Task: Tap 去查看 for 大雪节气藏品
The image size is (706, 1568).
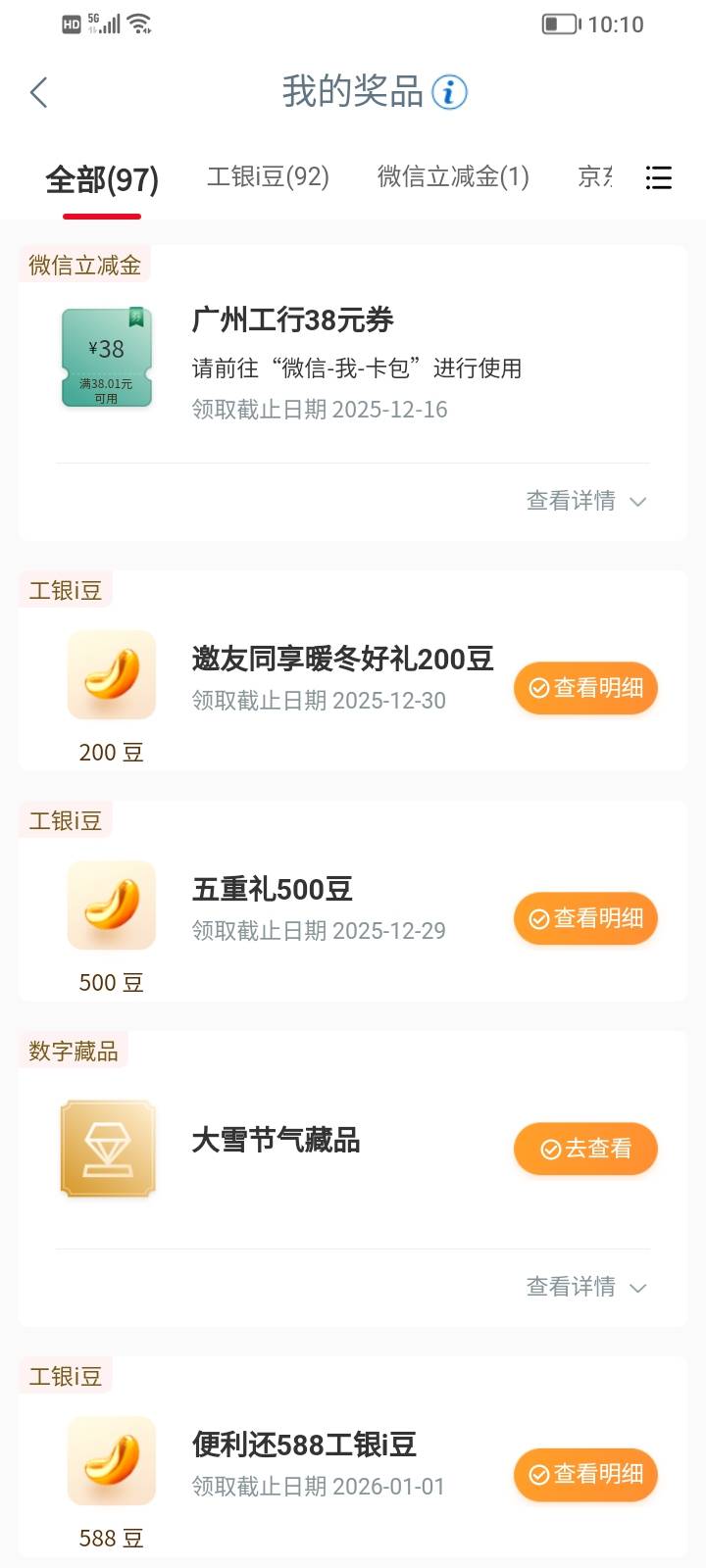Action: click(x=585, y=1149)
